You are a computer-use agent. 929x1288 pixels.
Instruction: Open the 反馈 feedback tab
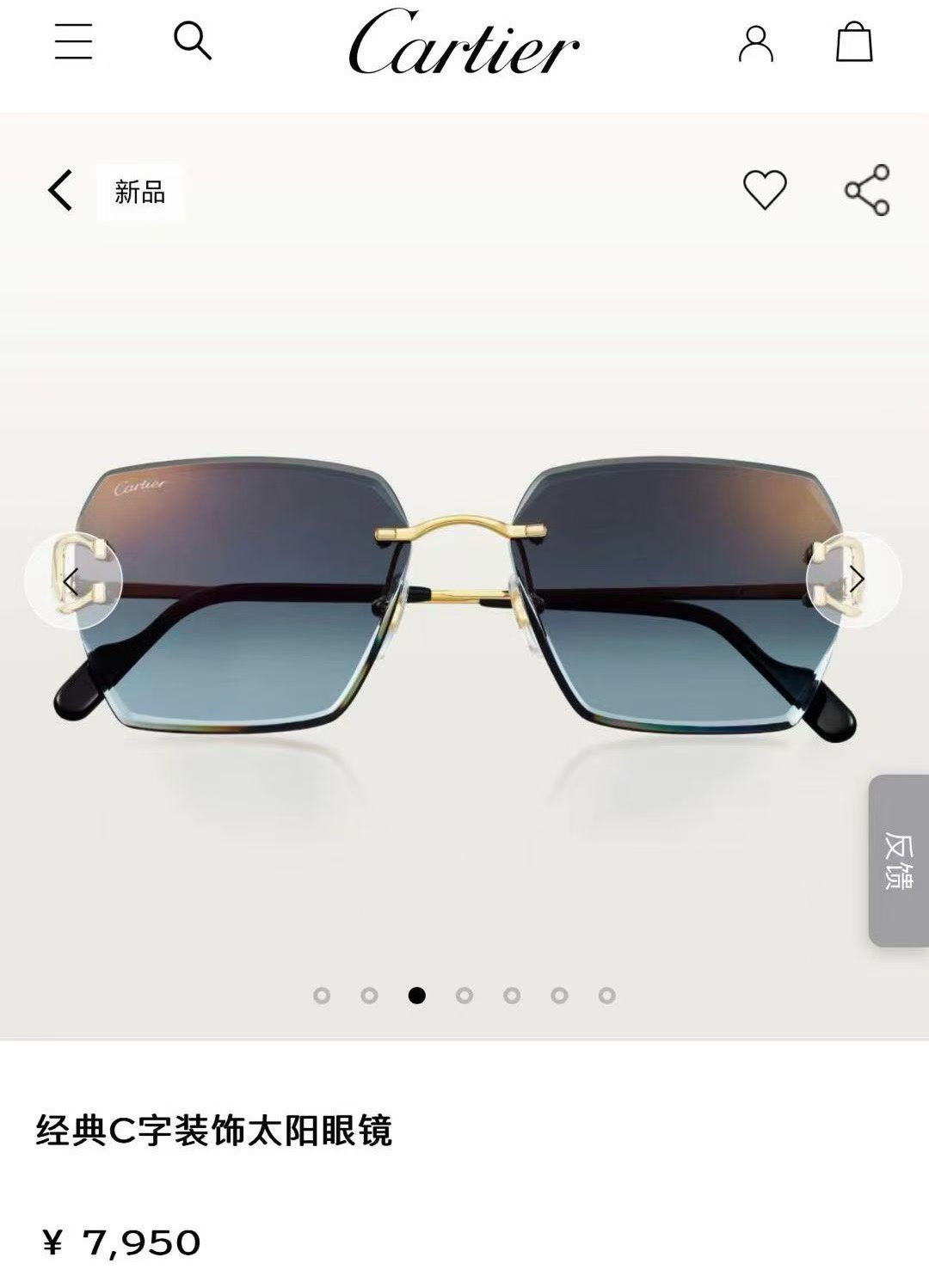point(899,861)
